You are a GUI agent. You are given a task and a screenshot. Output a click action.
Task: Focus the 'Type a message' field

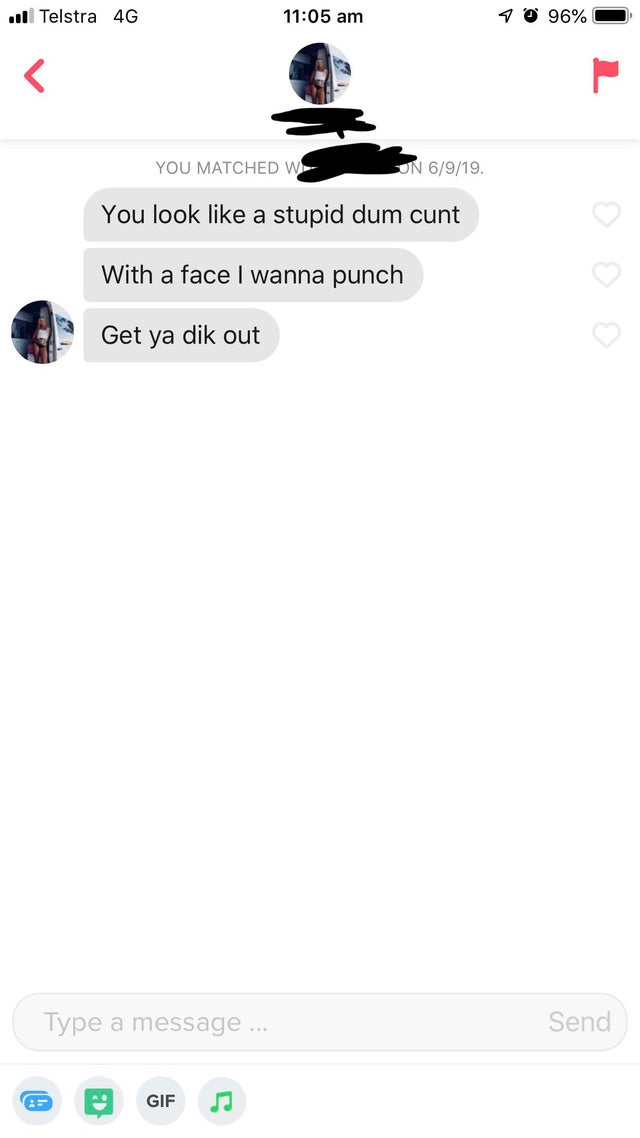tap(270, 1022)
